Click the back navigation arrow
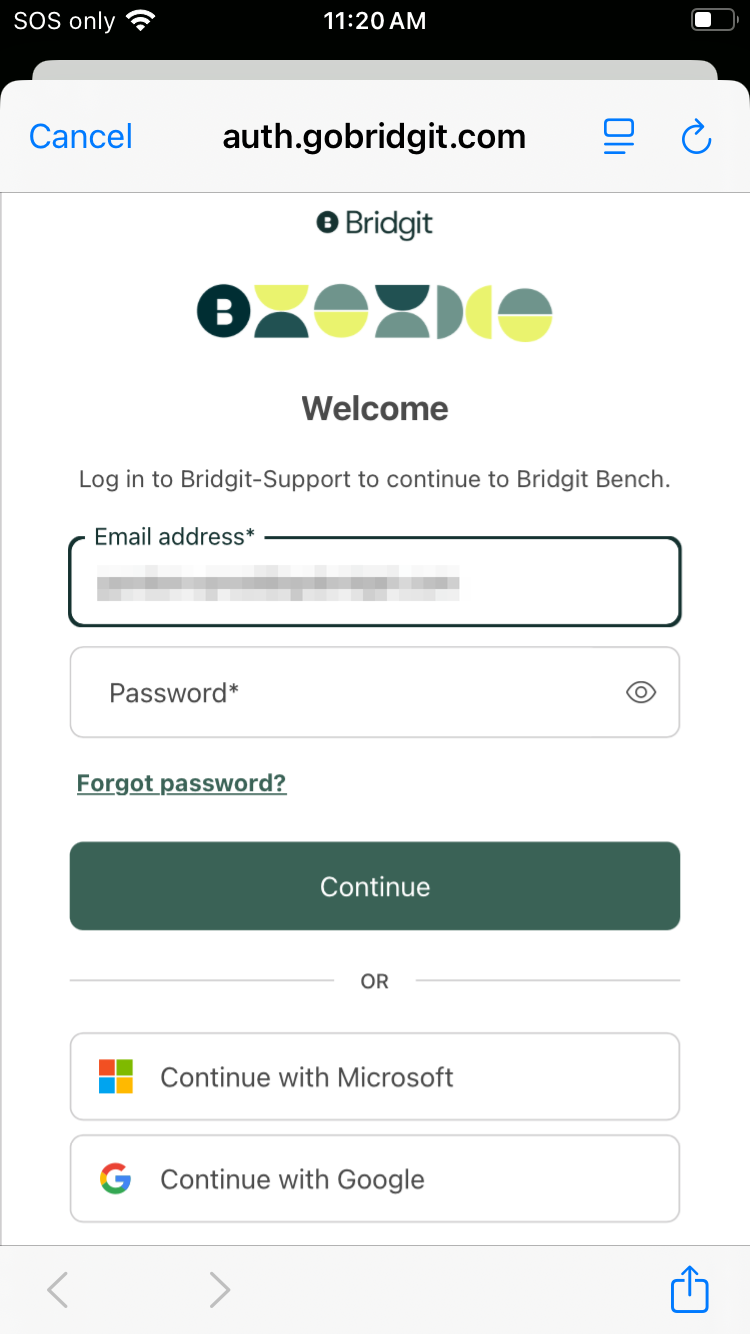This screenshot has width=750, height=1334. [56, 1289]
